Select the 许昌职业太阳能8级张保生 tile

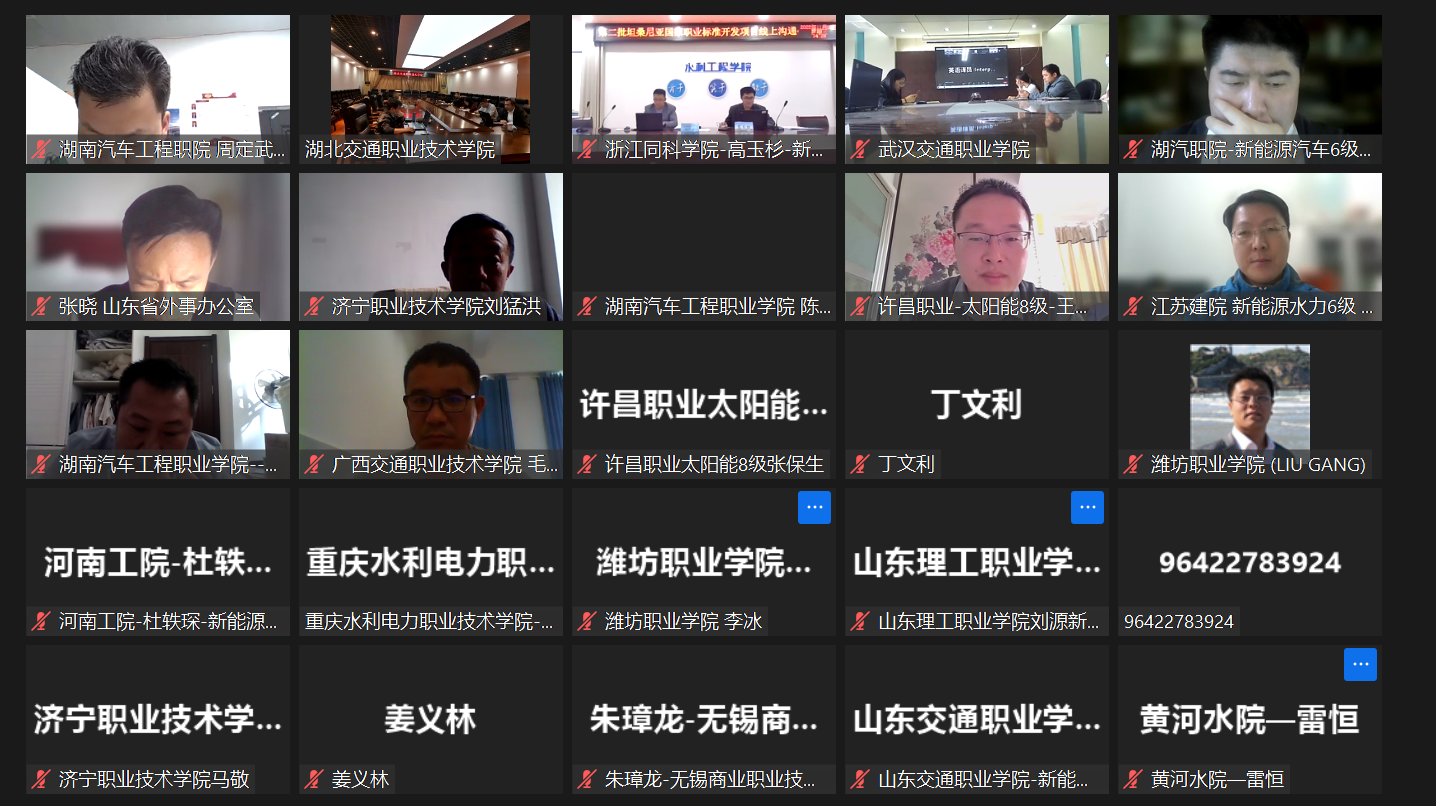tap(703, 405)
